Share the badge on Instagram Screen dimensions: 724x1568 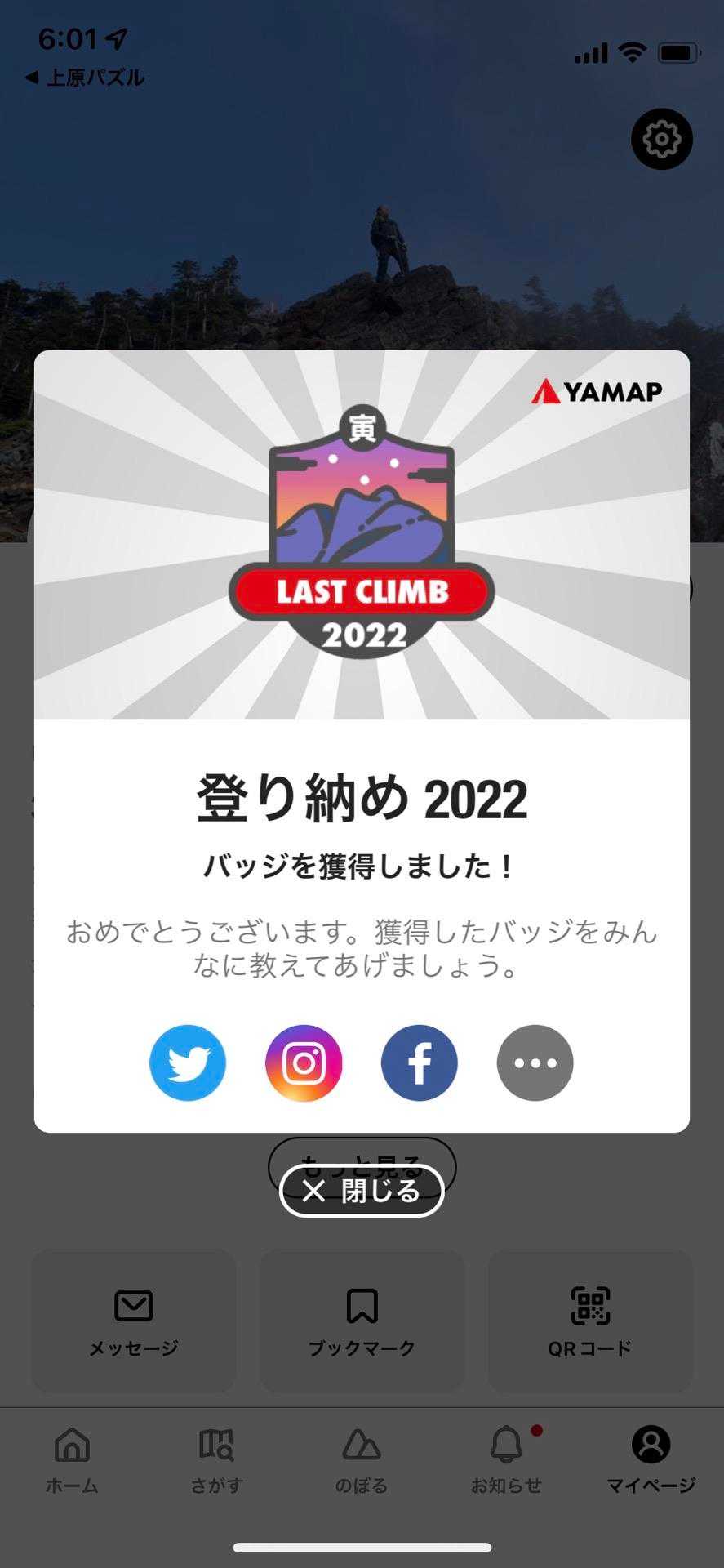click(x=304, y=1062)
